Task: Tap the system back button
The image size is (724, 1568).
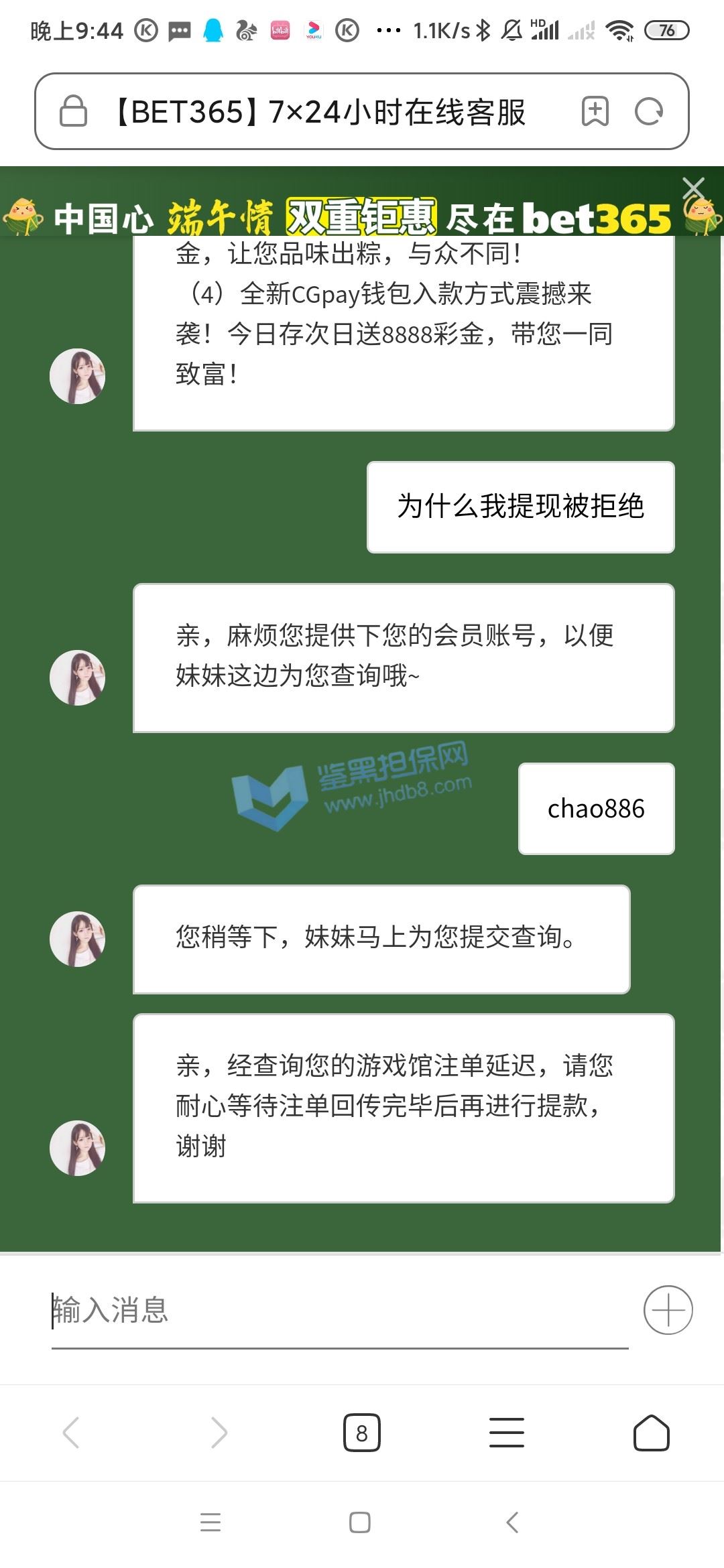Action: tap(512, 1522)
